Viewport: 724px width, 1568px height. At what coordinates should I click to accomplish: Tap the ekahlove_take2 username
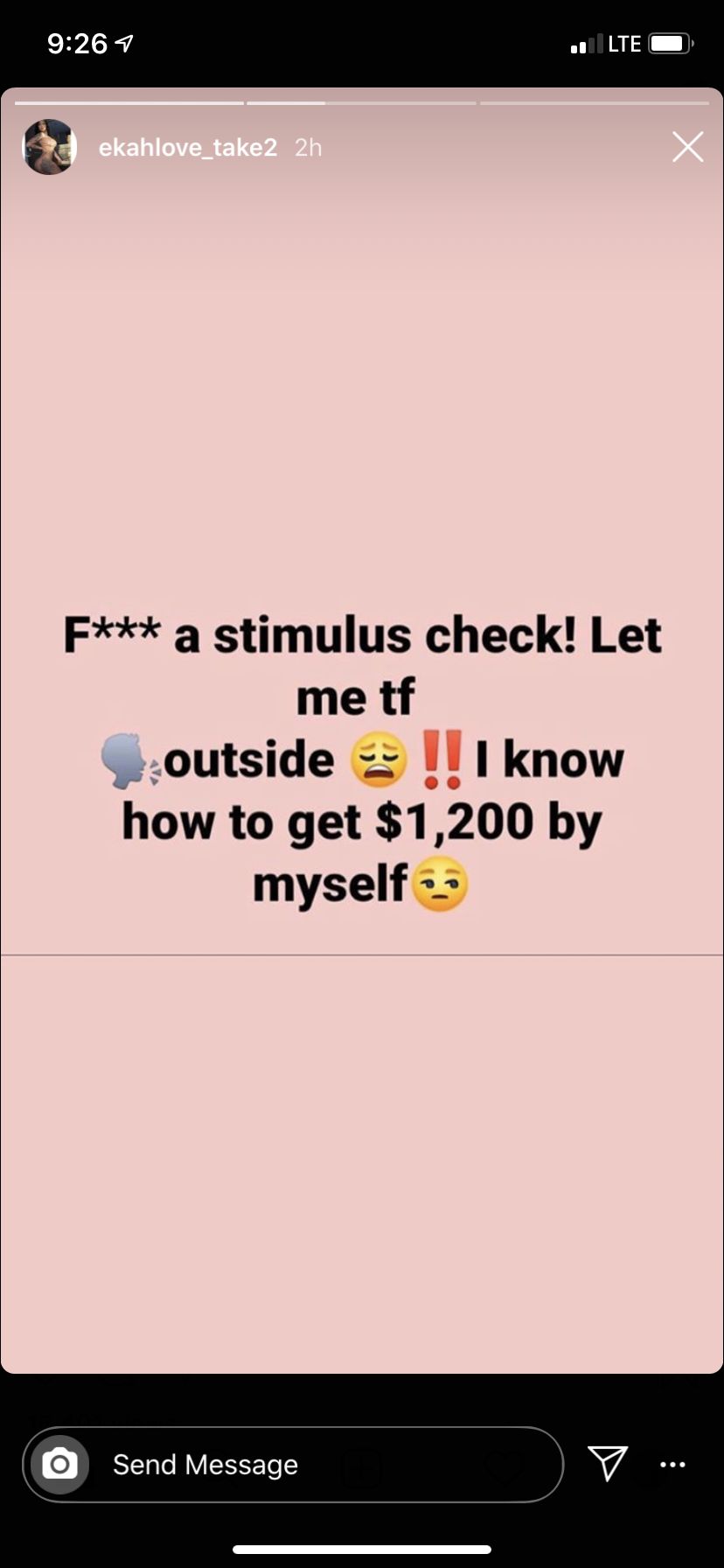(188, 148)
